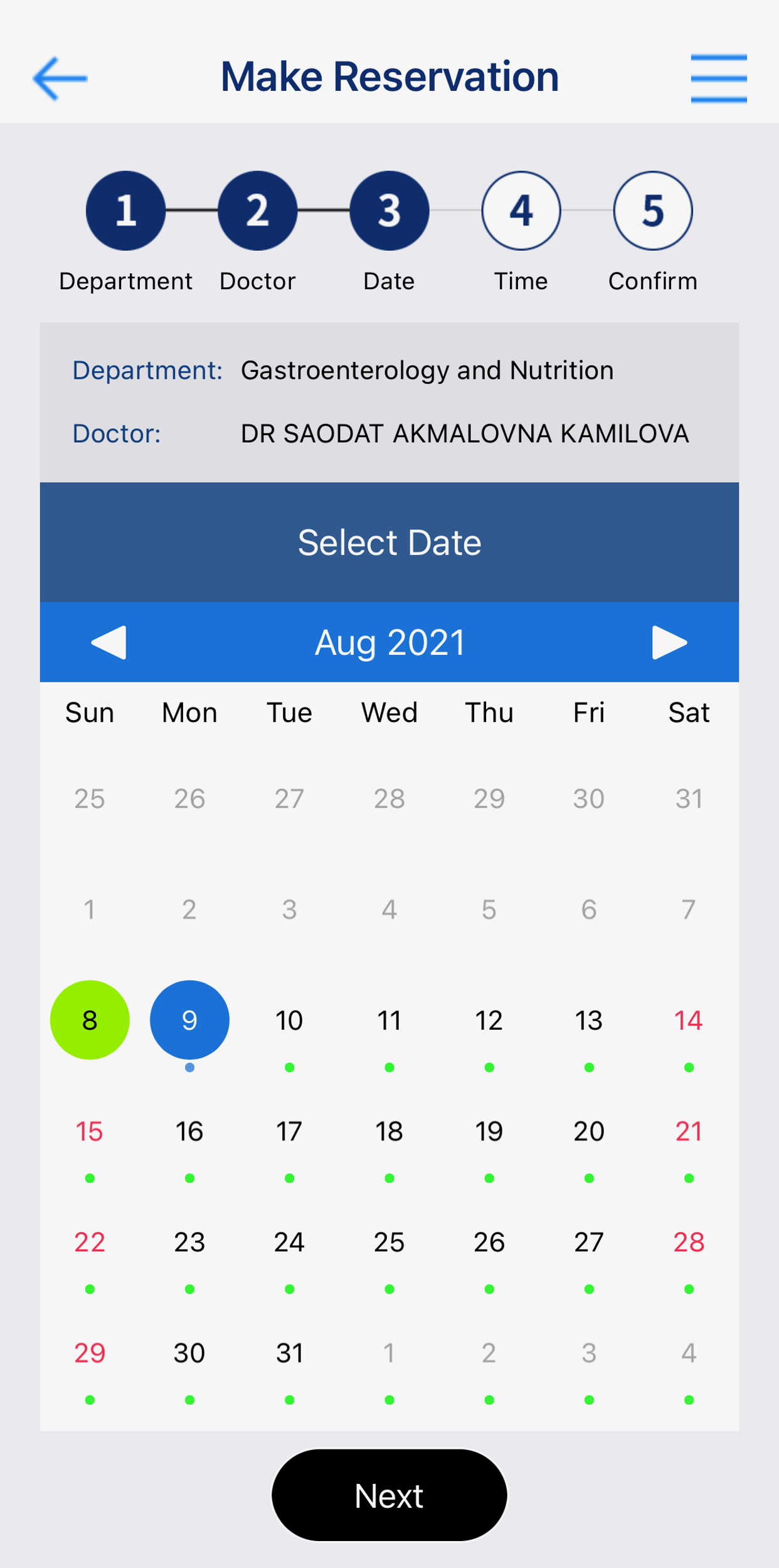Viewport: 779px width, 1568px height.
Task: Go back using the top arrow
Action: (x=60, y=78)
